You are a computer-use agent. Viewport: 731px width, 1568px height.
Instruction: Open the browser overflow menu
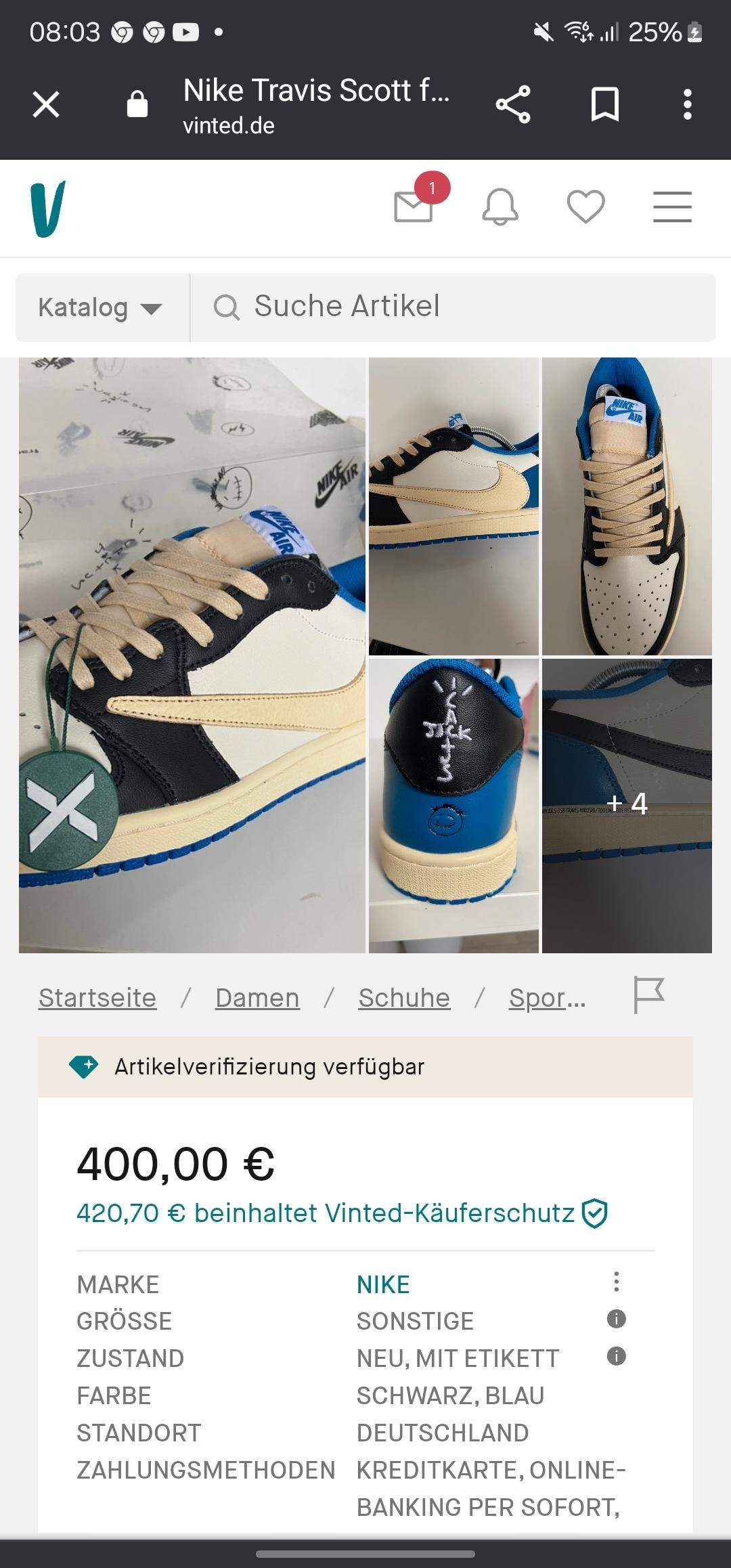[687, 105]
